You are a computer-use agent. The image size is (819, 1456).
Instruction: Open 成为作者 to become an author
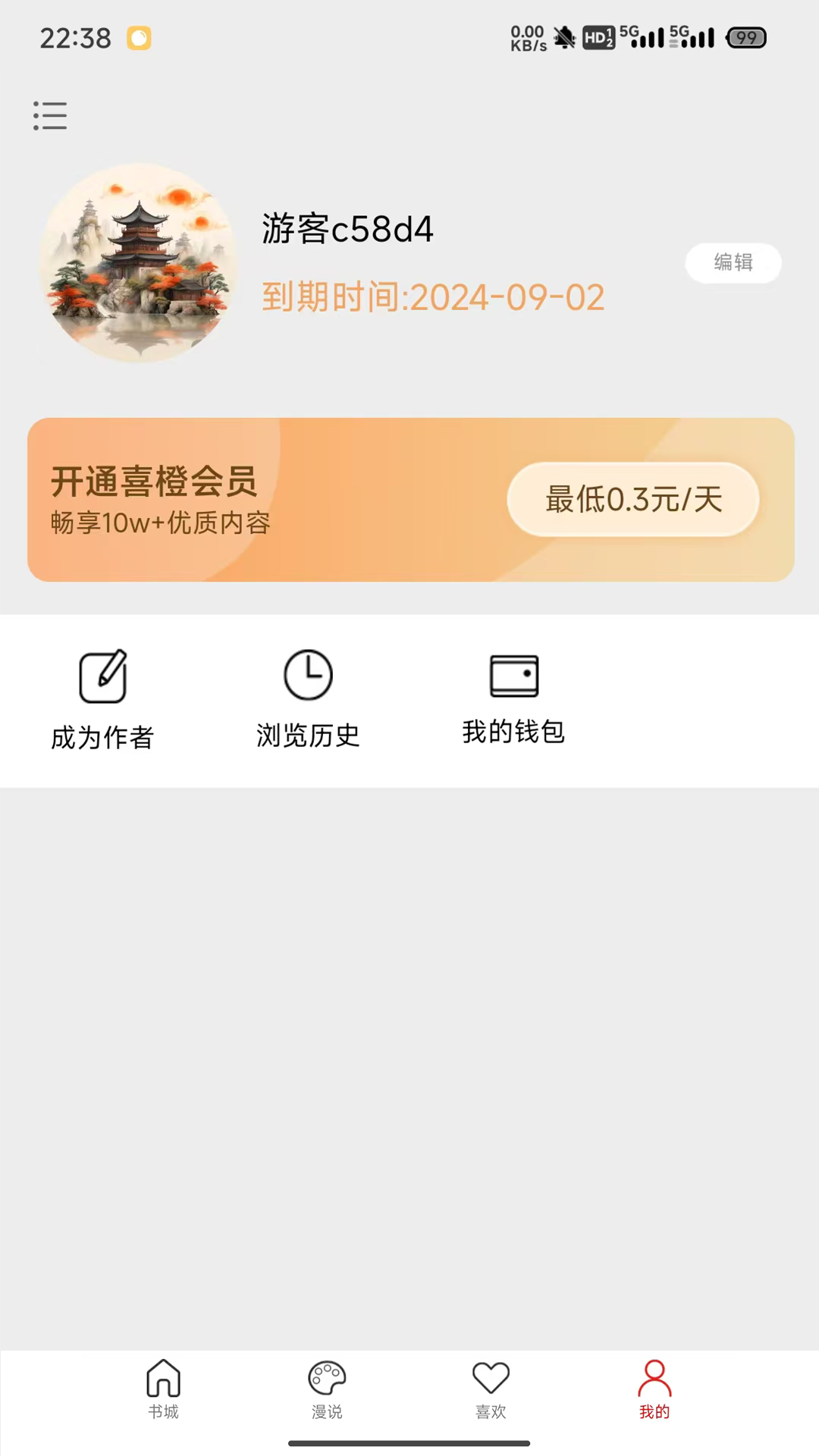[x=102, y=699]
